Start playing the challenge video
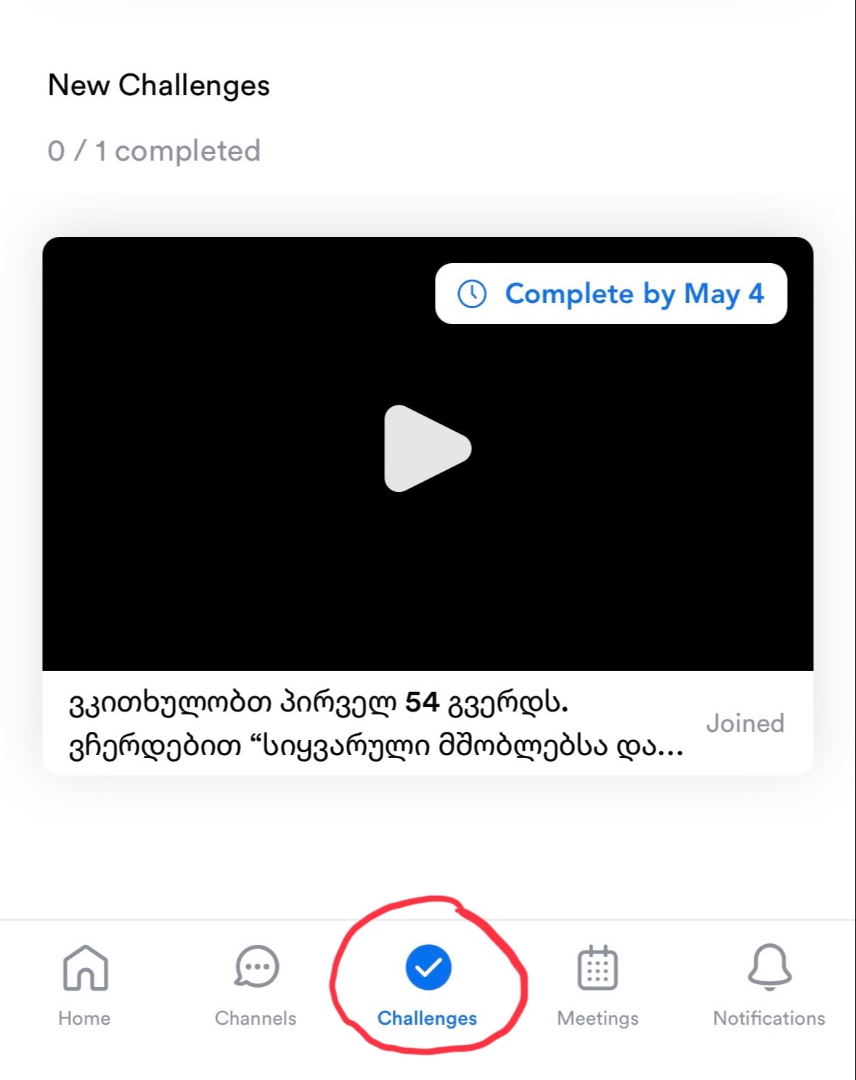 [x=428, y=450]
